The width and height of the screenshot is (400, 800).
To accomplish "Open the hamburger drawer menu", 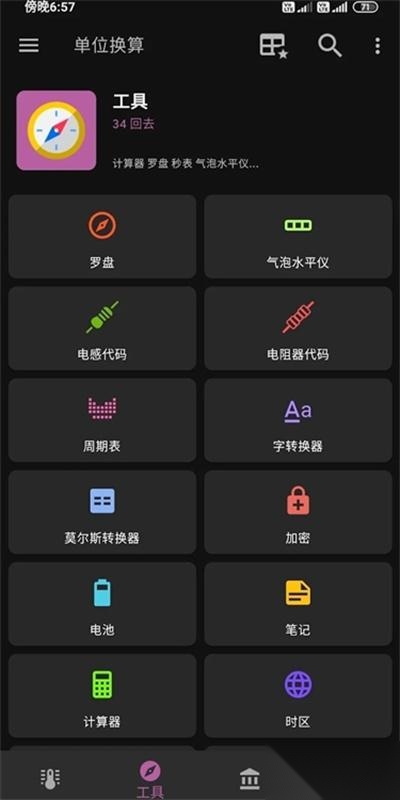I will click(x=29, y=46).
